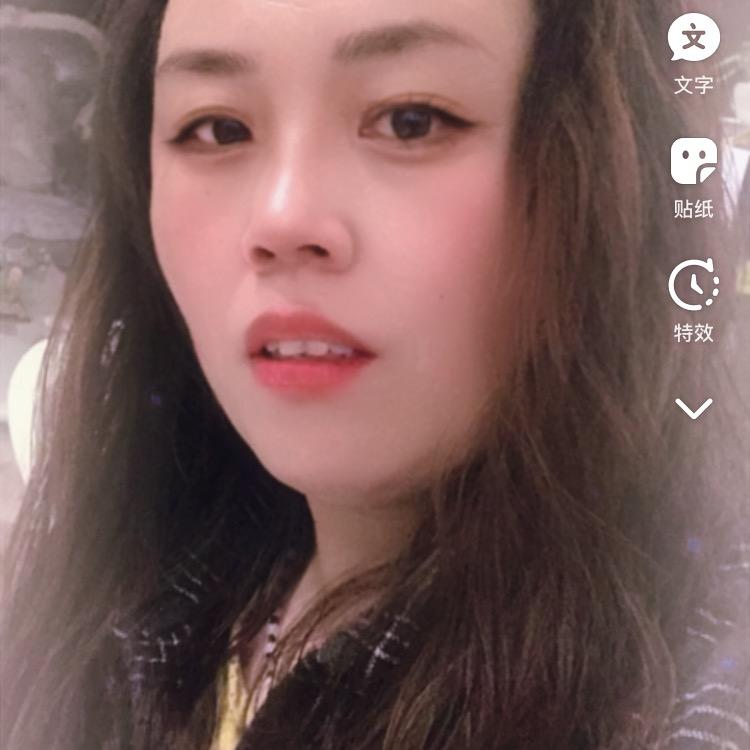Image resolution: width=750 pixels, height=750 pixels.
Task: Open the 文字 text tool
Action: [693, 40]
